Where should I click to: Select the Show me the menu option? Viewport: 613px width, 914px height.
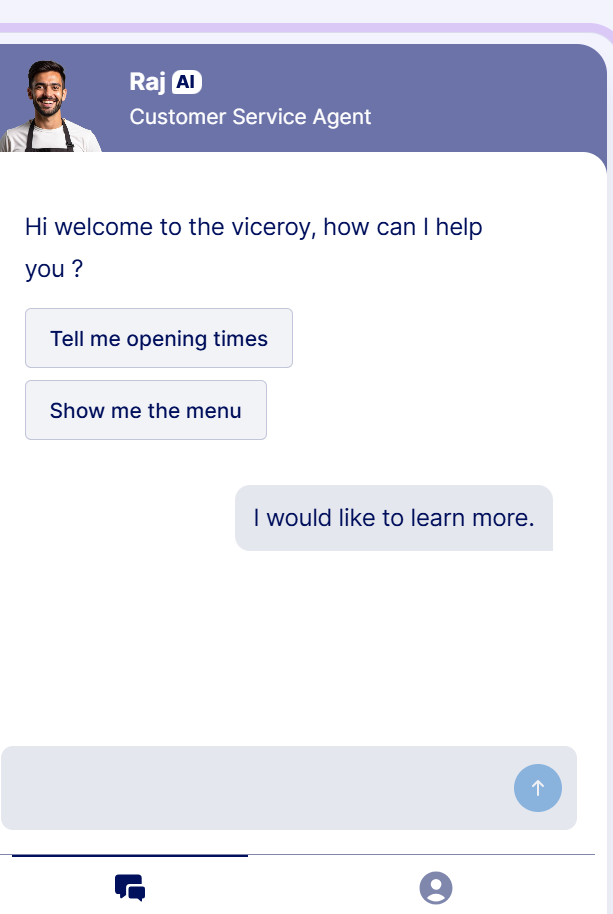146,410
